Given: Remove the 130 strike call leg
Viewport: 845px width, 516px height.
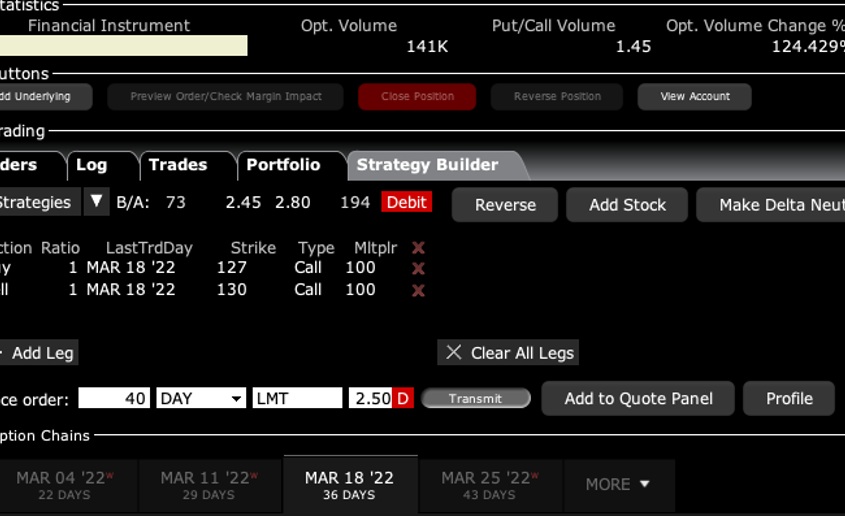Looking at the screenshot, I should (418, 290).
